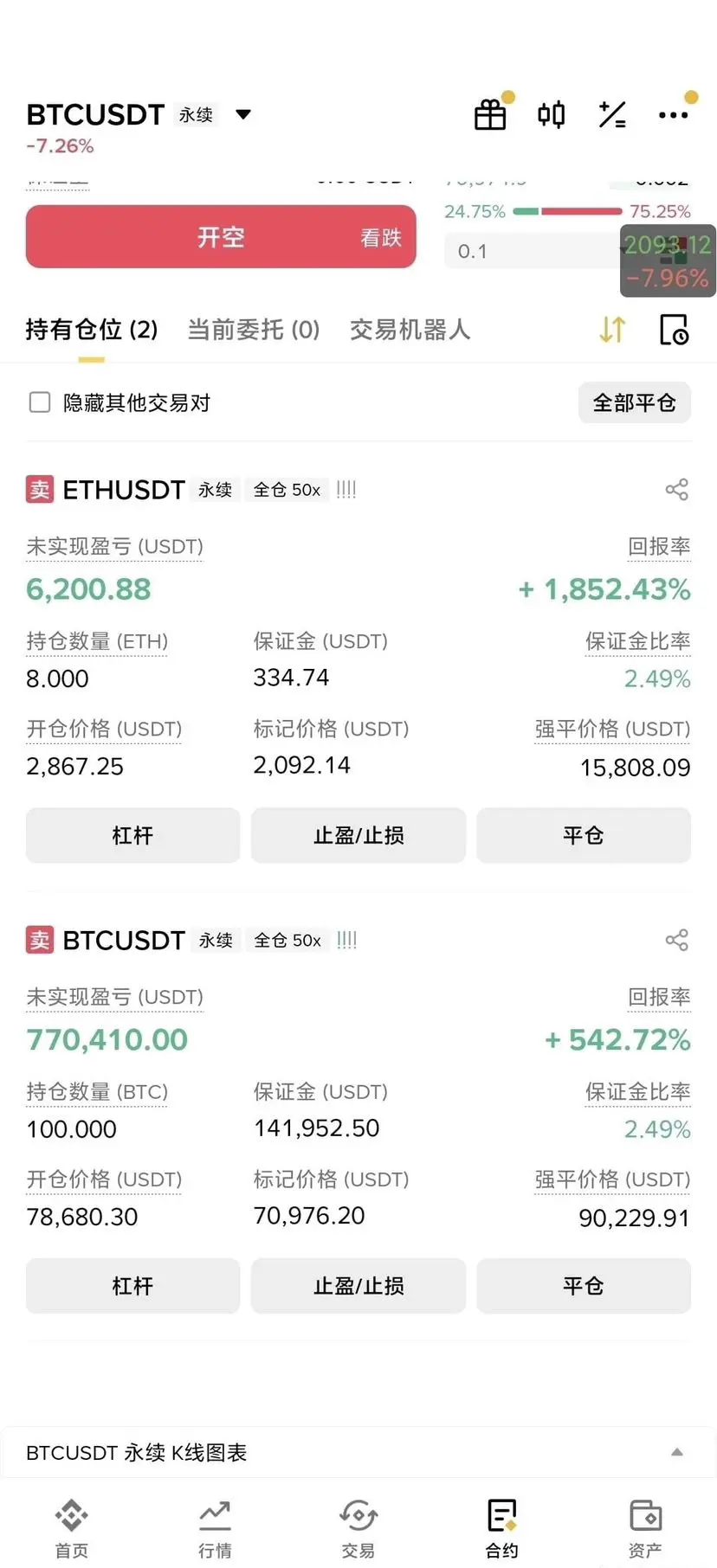Go to the 行情 markets tab
The height and width of the screenshot is (1568, 717).
(215, 1528)
